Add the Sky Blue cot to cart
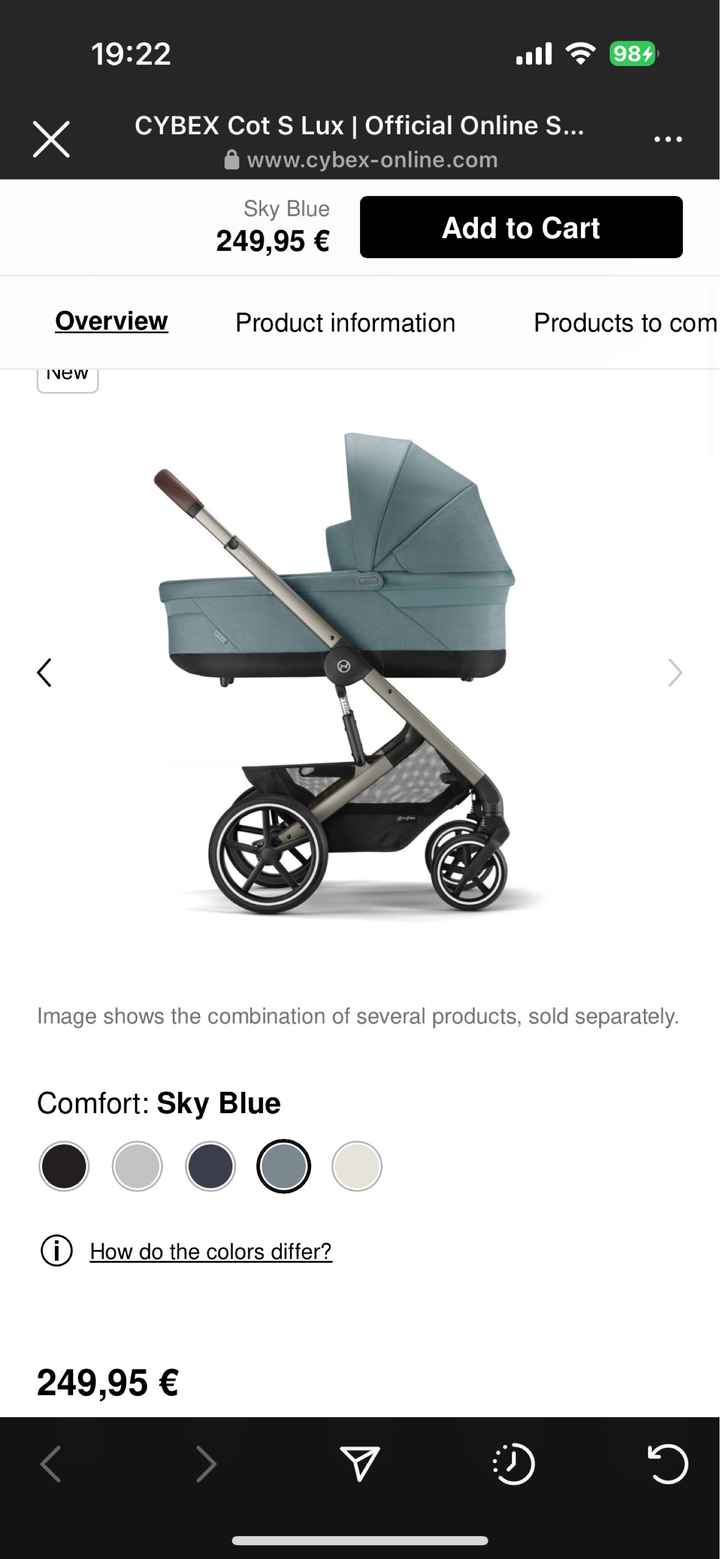 tap(521, 228)
